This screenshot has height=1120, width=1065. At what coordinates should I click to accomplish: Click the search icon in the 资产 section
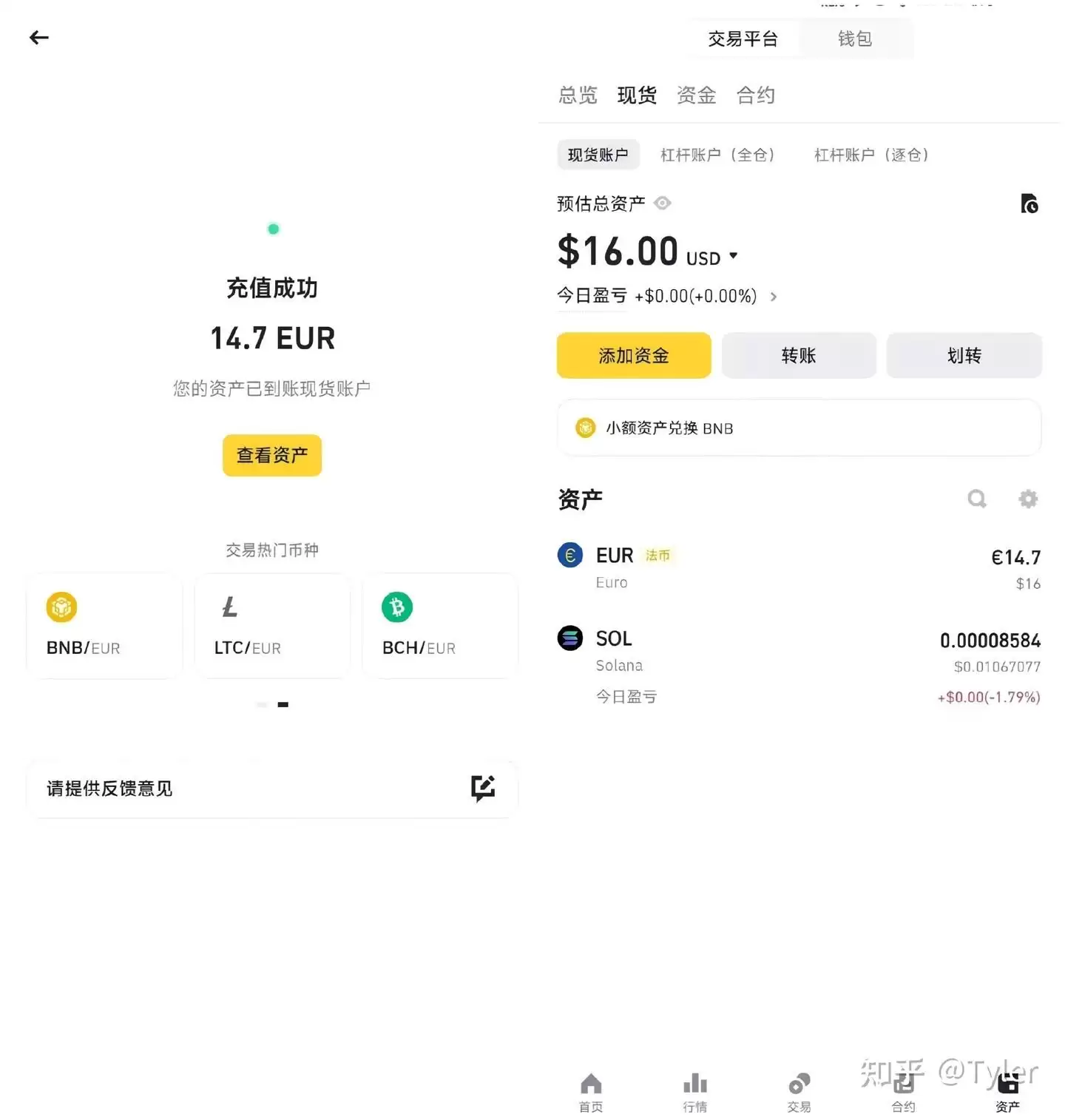977,499
